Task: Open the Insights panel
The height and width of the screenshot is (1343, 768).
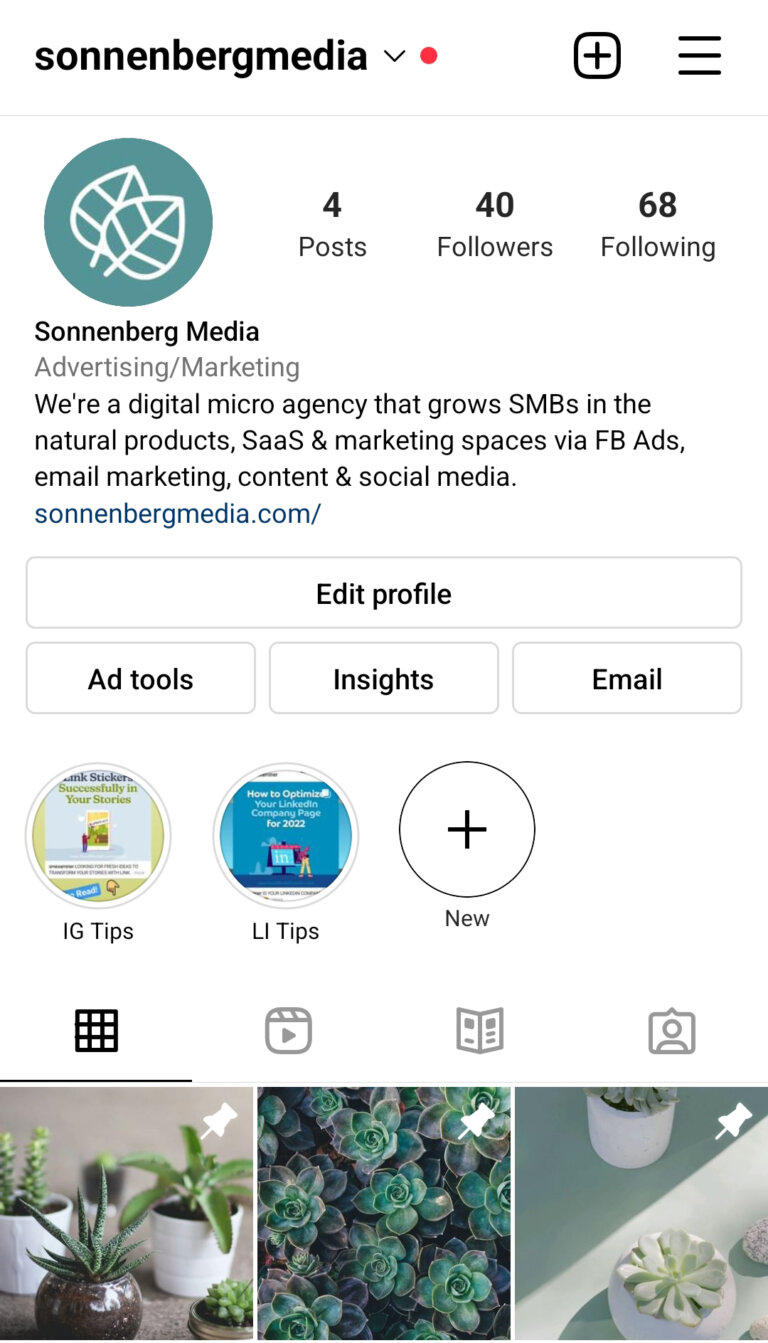Action: click(x=383, y=678)
